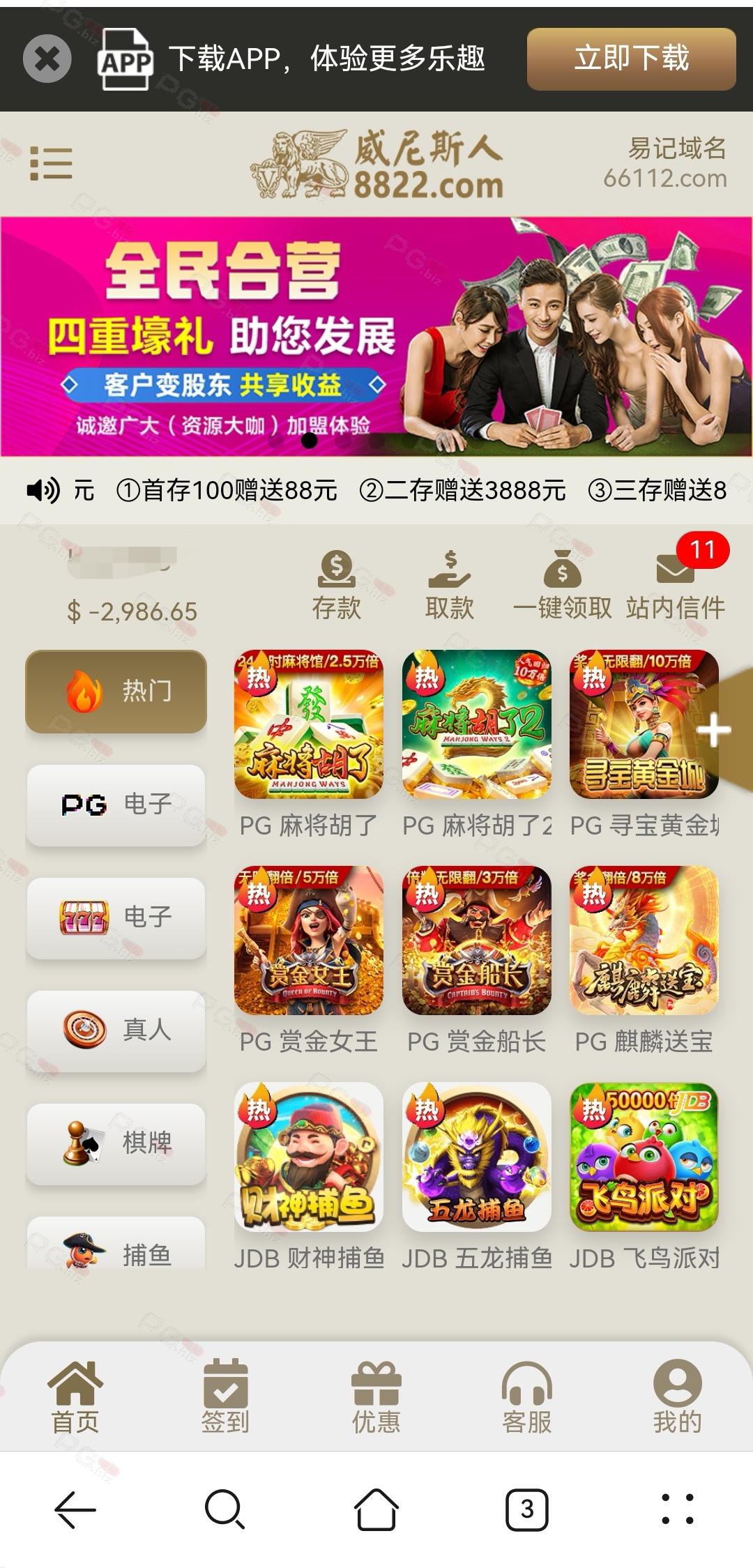Image resolution: width=753 pixels, height=1568 pixels.
Task: Launch PG 赏金船长 game
Action: click(x=477, y=941)
